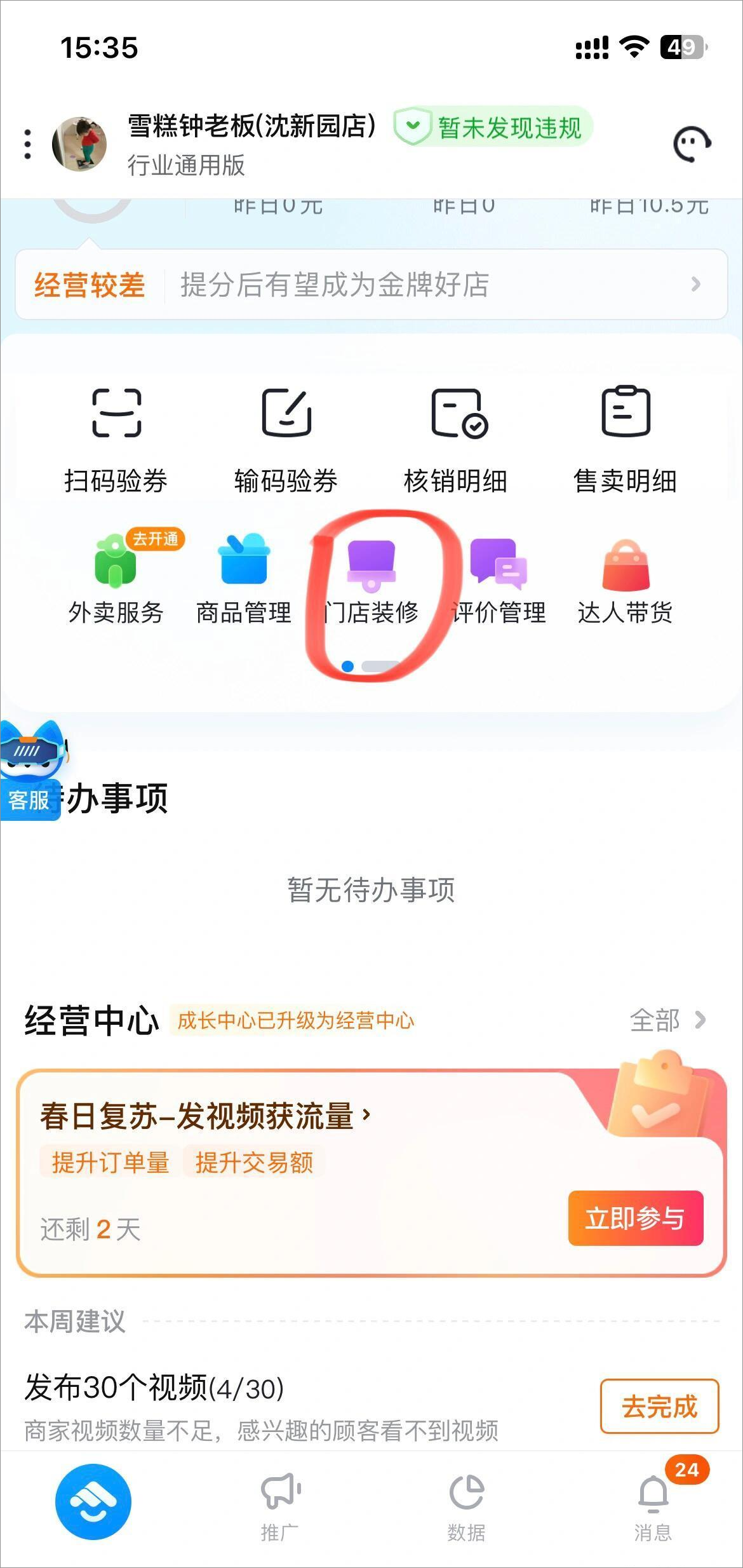743x1568 pixels.
Task: Open the three-dot menu beside the avatar
Action: tap(27, 144)
